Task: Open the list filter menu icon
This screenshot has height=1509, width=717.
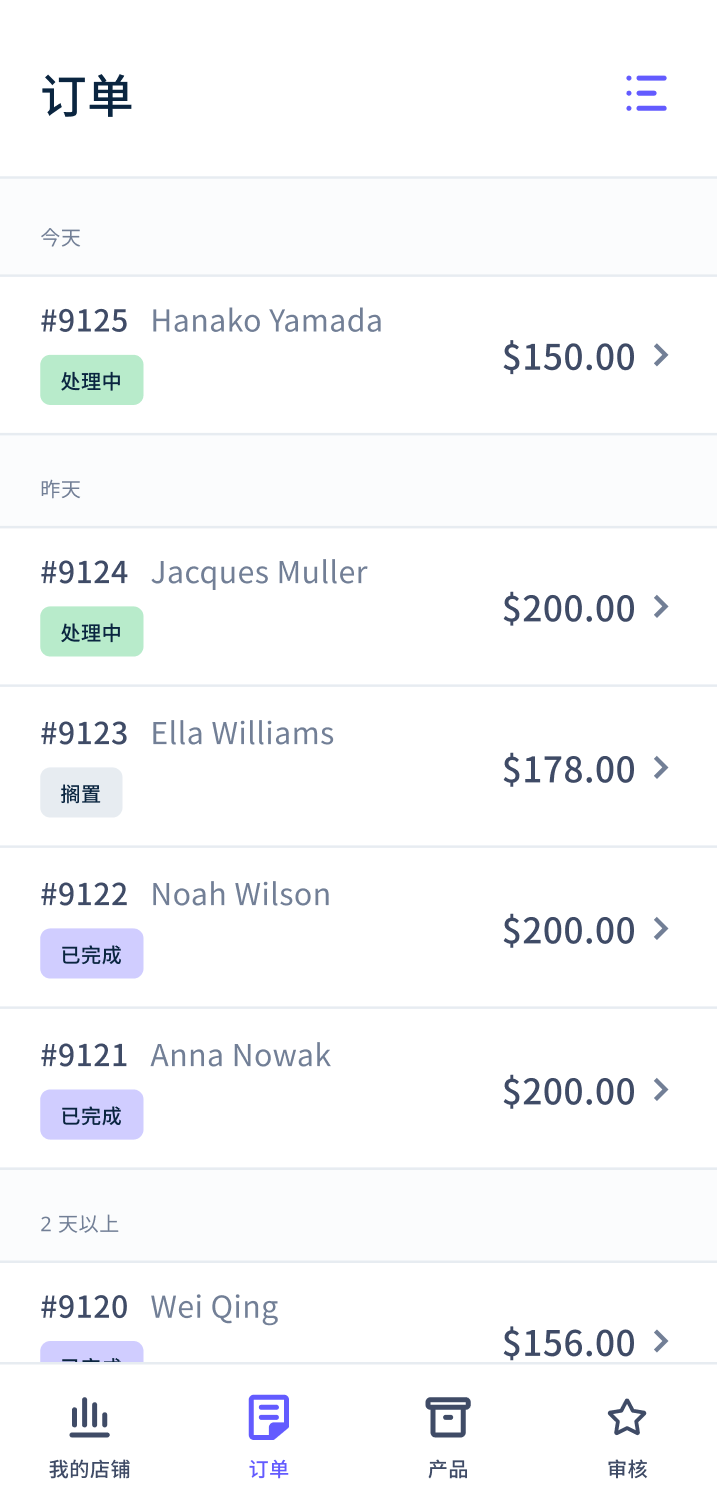Action: click(x=646, y=93)
